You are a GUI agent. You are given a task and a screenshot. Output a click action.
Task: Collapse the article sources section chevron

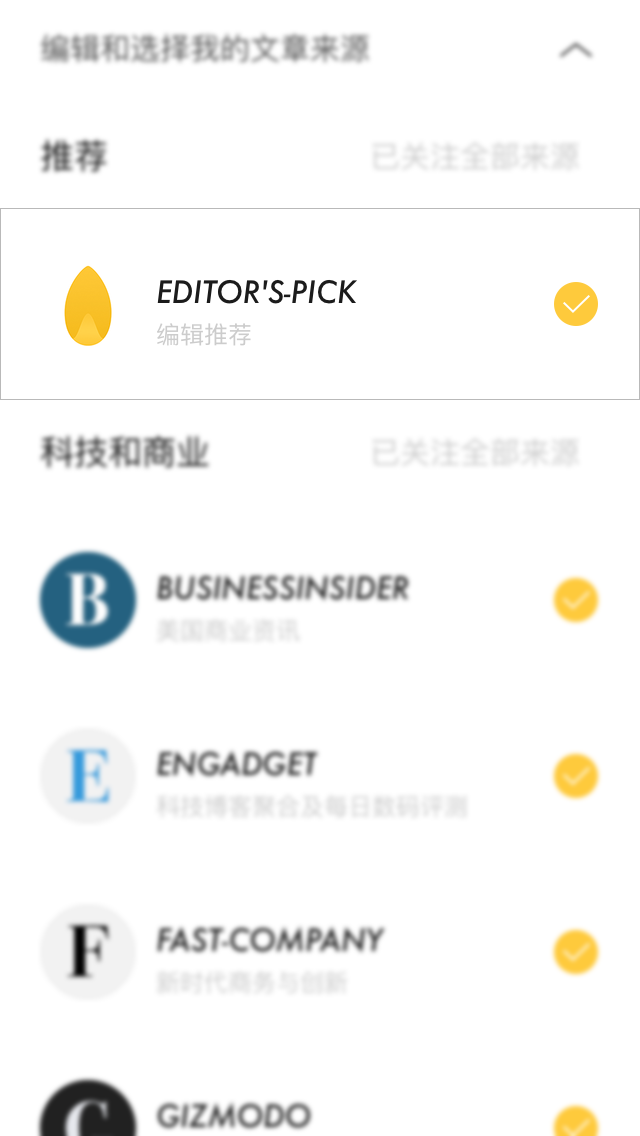576,50
